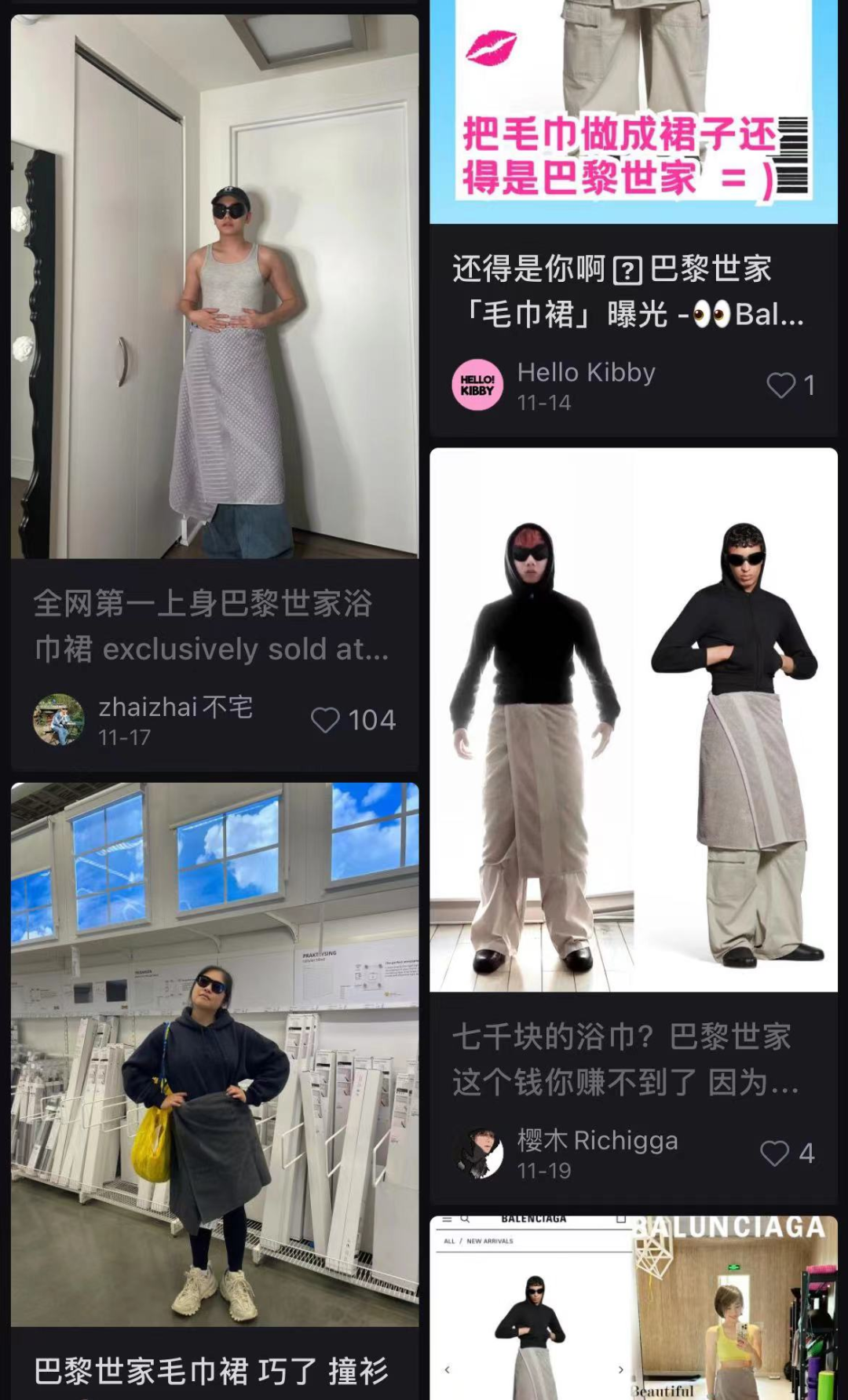The image size is (848, 1400).
Task: Like 樱木 Richigga's post
Action: tap(774, 1153)
